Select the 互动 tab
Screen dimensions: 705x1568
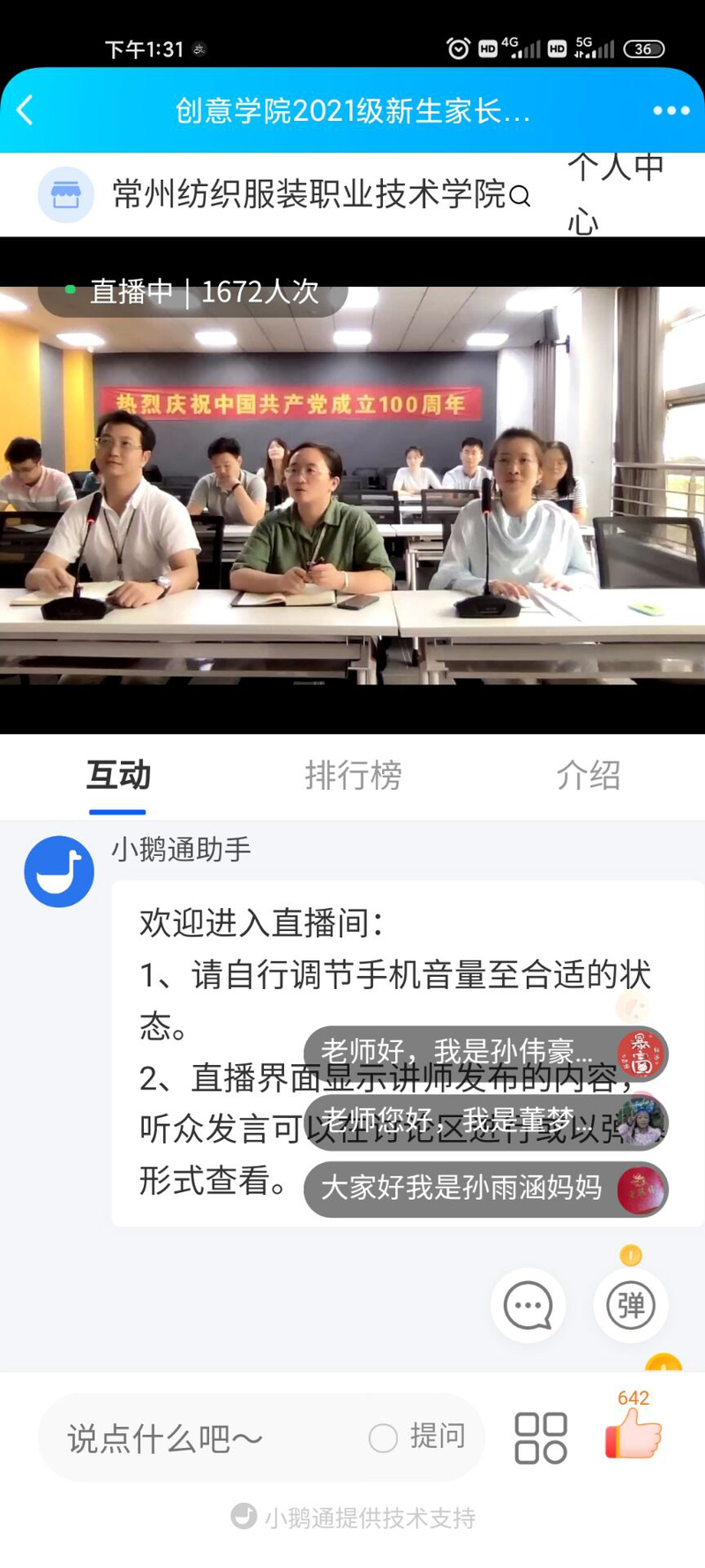click(x=118, y=776)
